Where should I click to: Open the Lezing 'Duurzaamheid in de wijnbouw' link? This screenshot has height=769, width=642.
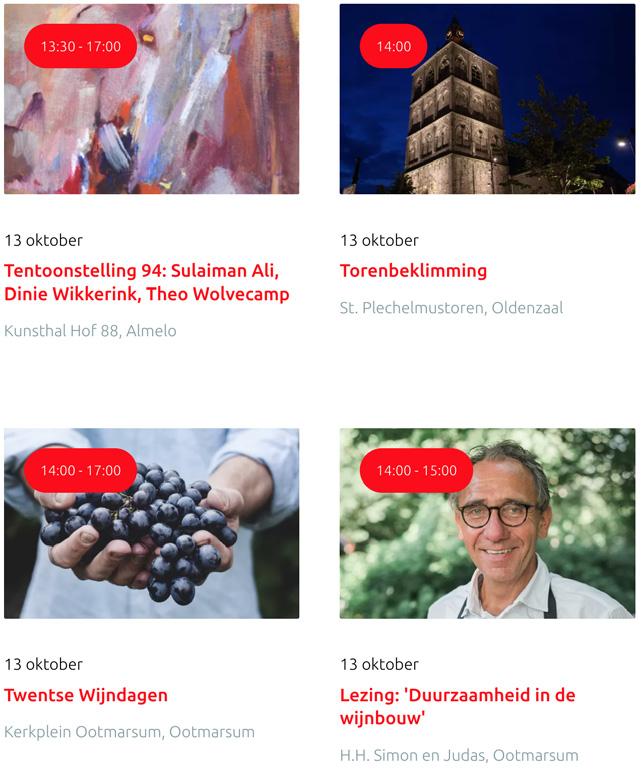coord(457,706)
